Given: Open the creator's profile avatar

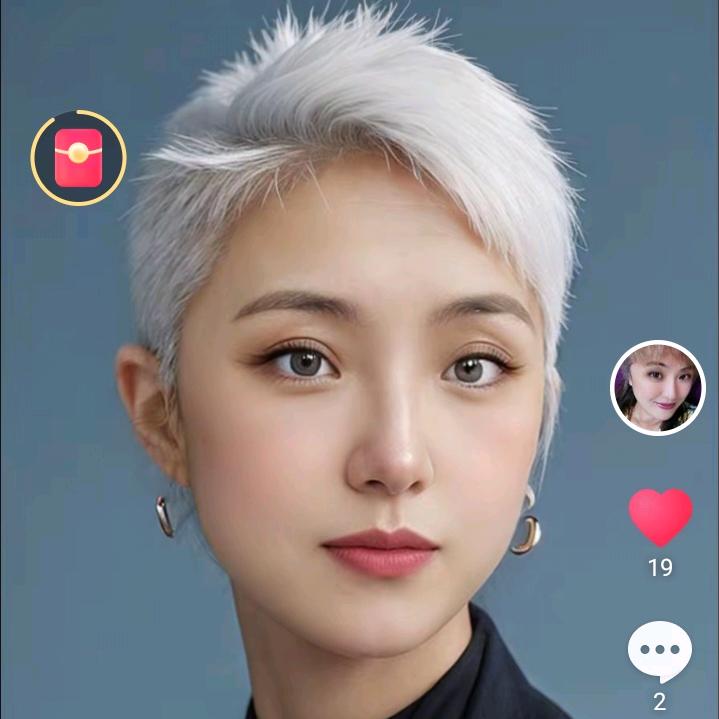Looking at the screenshot, I should 658,387.
